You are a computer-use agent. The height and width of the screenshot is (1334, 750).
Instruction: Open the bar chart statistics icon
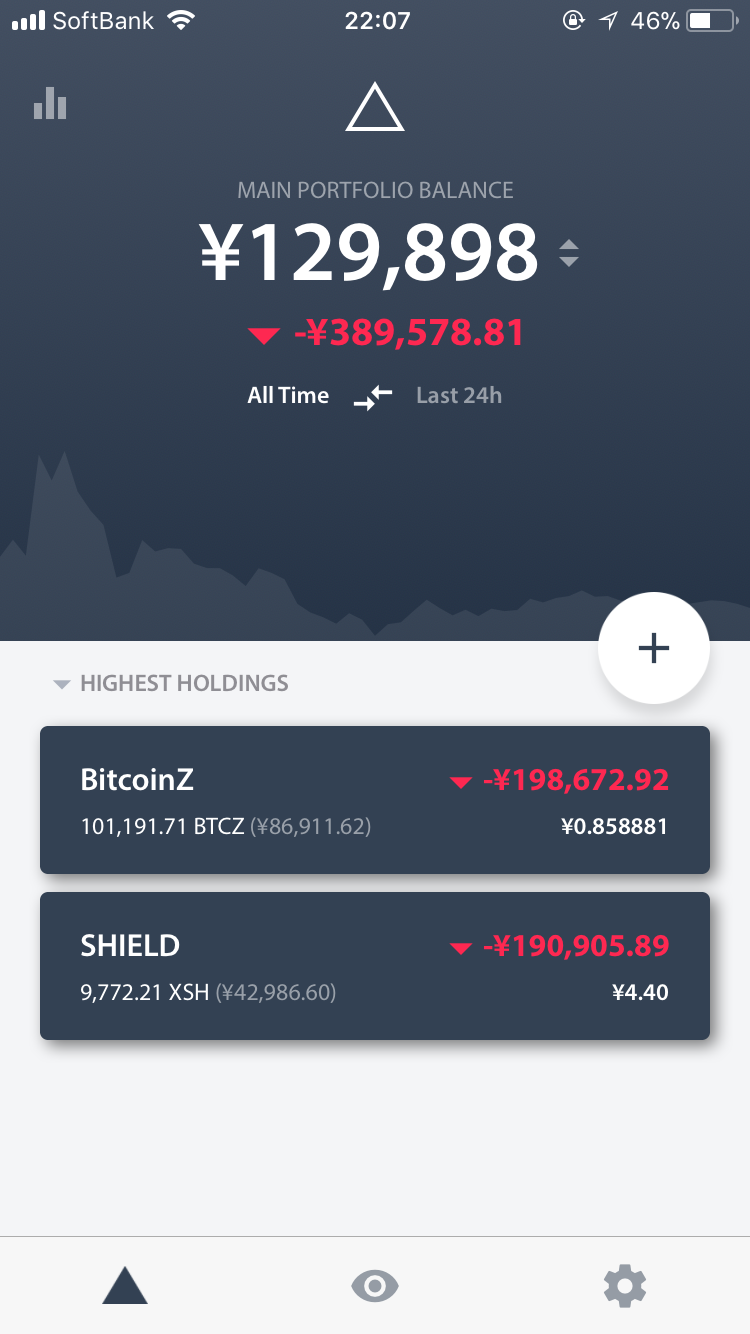click(50, 103)
